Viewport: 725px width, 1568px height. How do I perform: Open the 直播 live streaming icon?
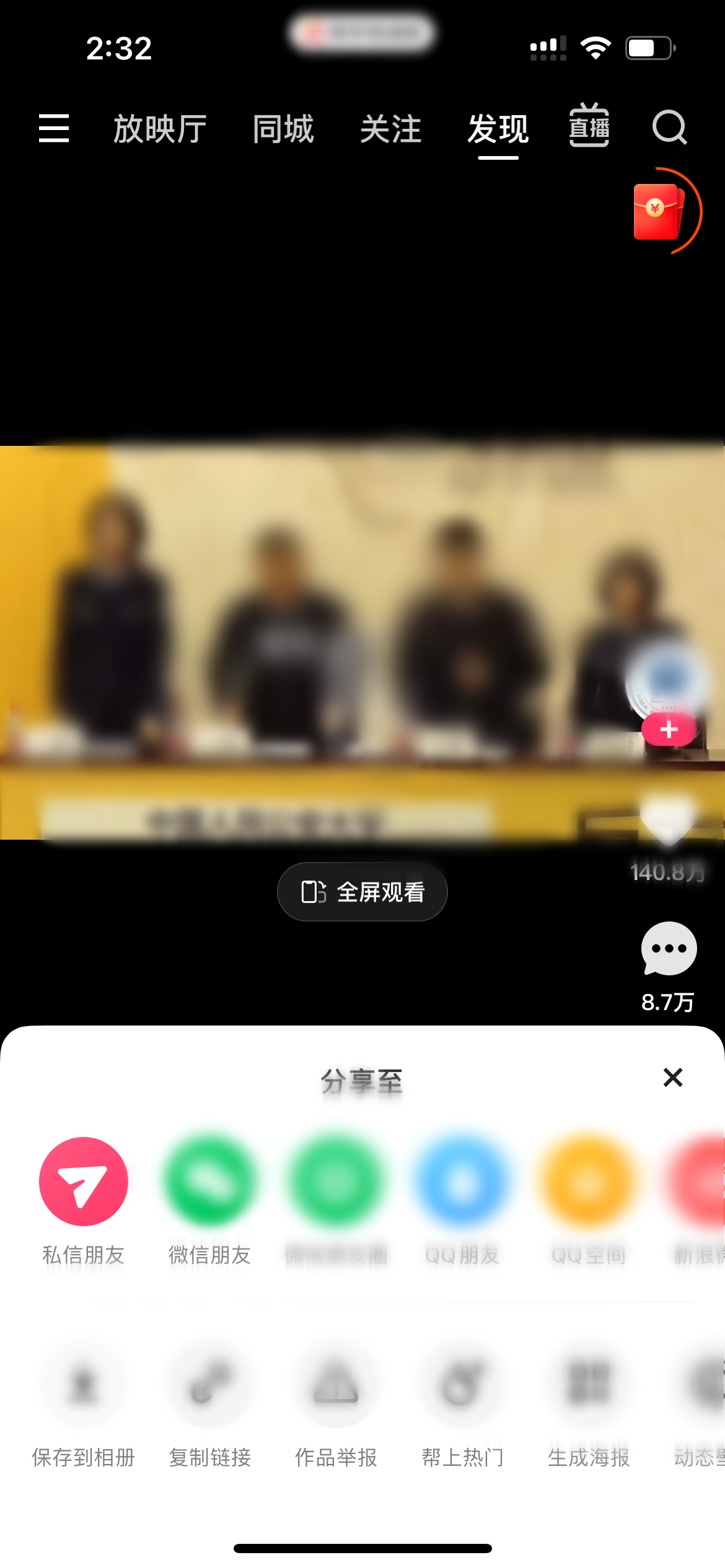pyautogui.click(x=589, y=128)
